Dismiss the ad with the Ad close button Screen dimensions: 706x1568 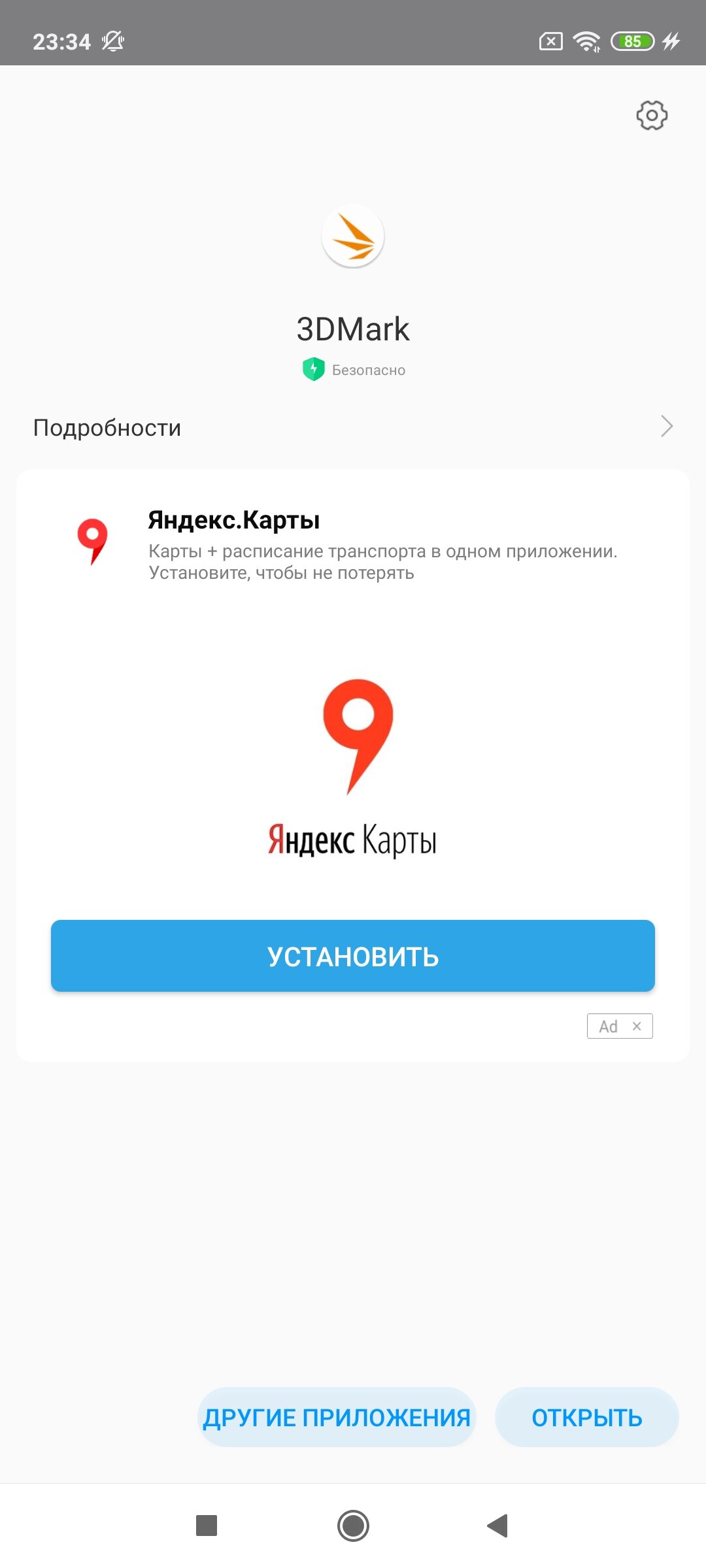[620, 1026]
